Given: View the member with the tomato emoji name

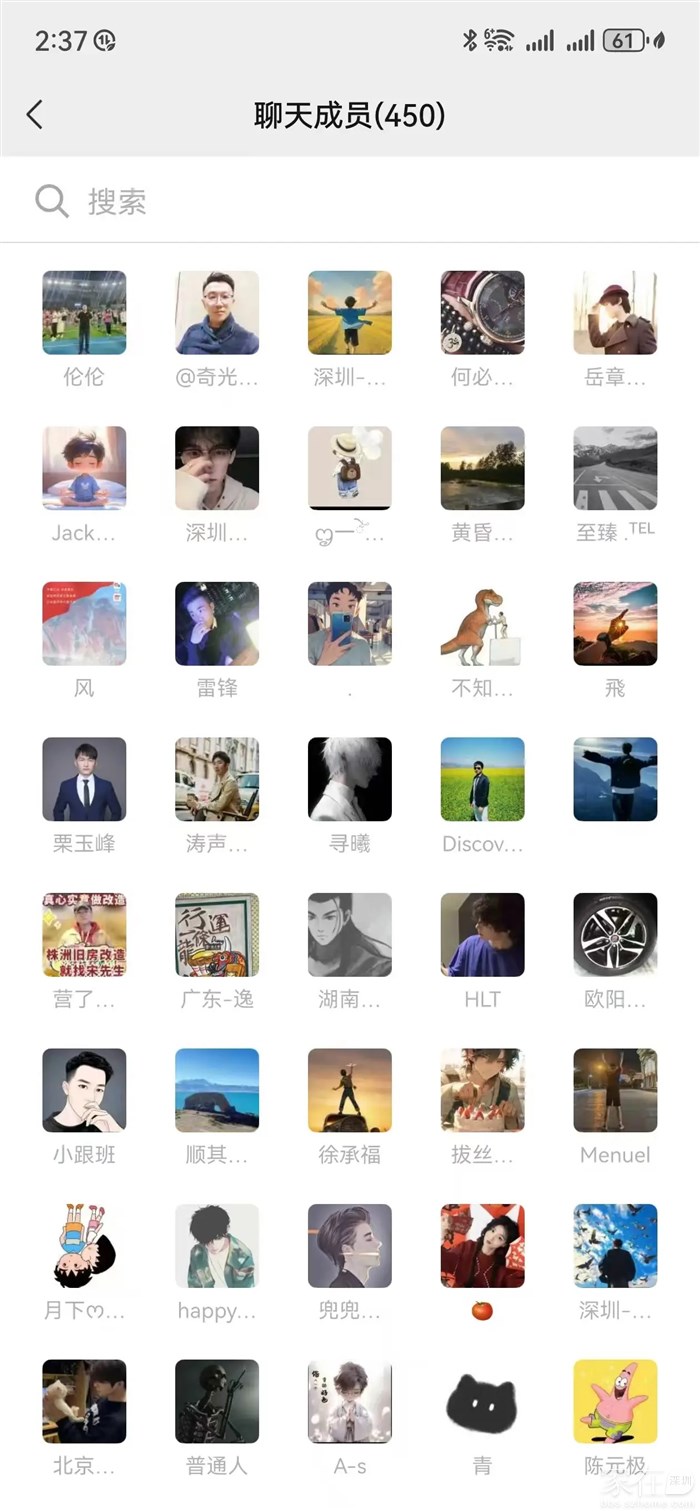Looking at the screenshot, I should click(x=483, y=1246).
